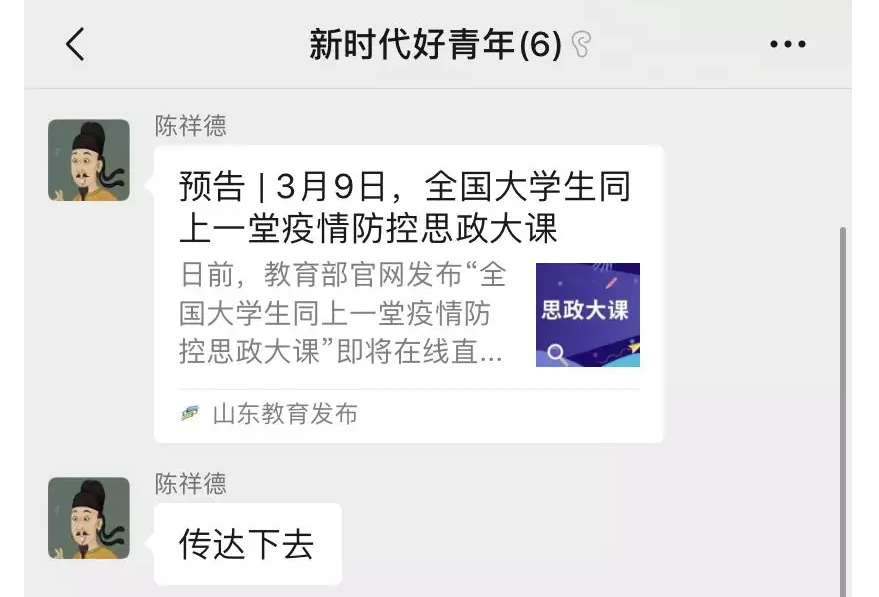This screenshot has height=597, width=879.
Task: Open 陈祥德's avatar beside 传达下去
Action: pyautogui.click(x=89, y=518)
